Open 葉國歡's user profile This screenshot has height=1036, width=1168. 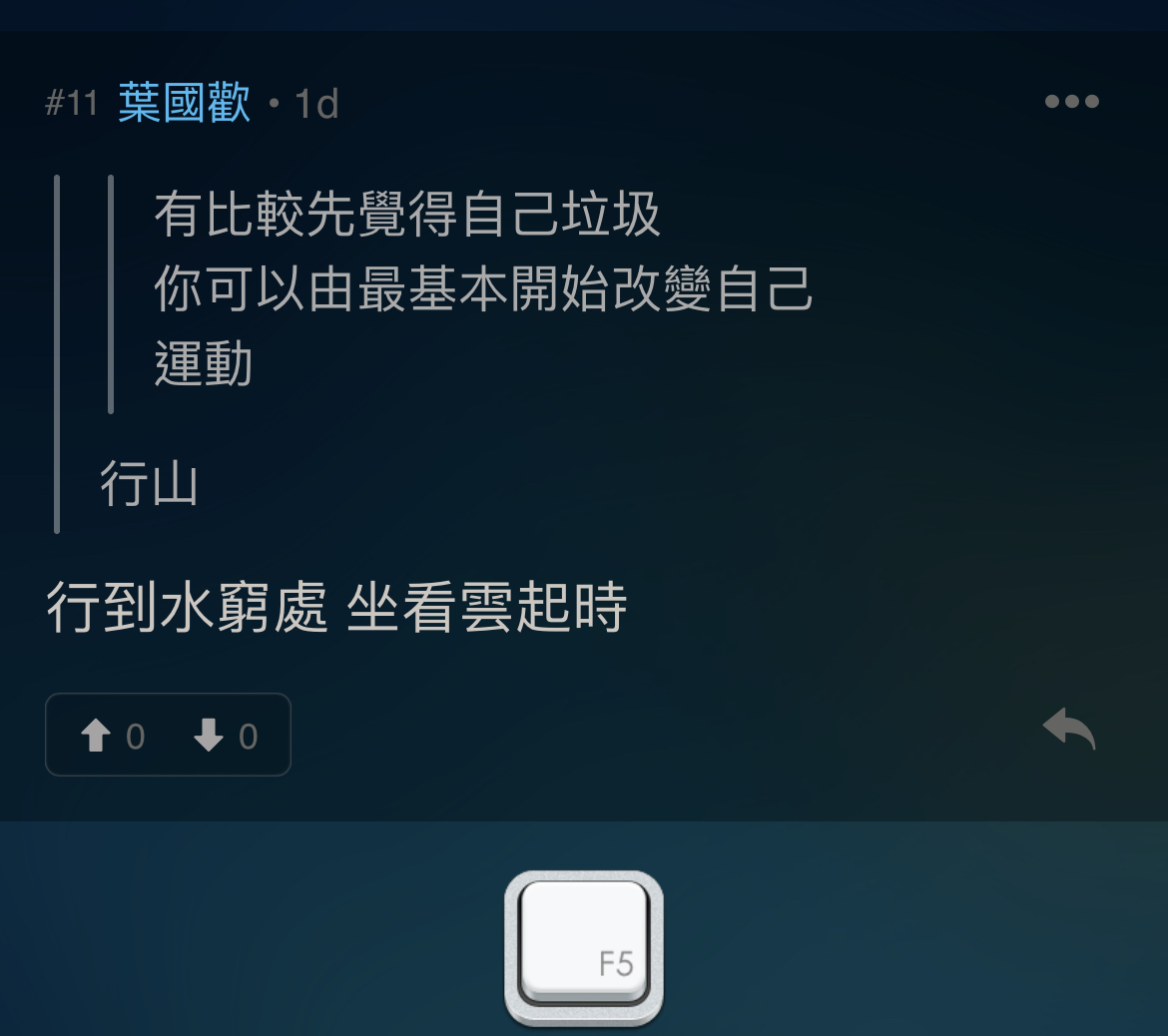click(x=184, y=103)
